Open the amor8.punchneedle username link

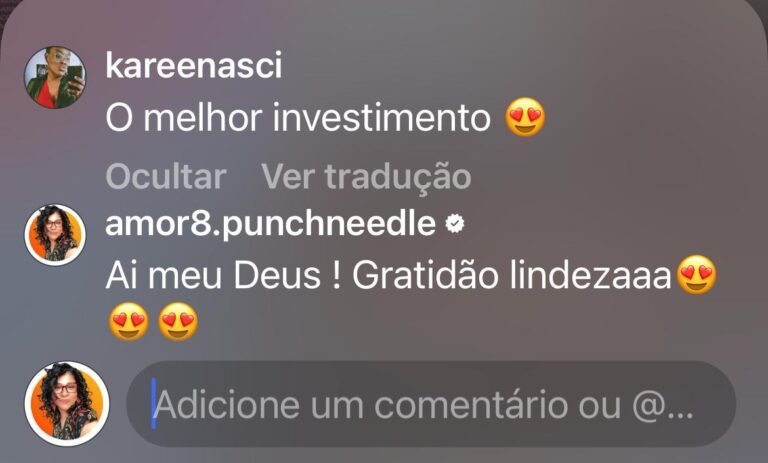pyautogui.click(x=272, y=224)
